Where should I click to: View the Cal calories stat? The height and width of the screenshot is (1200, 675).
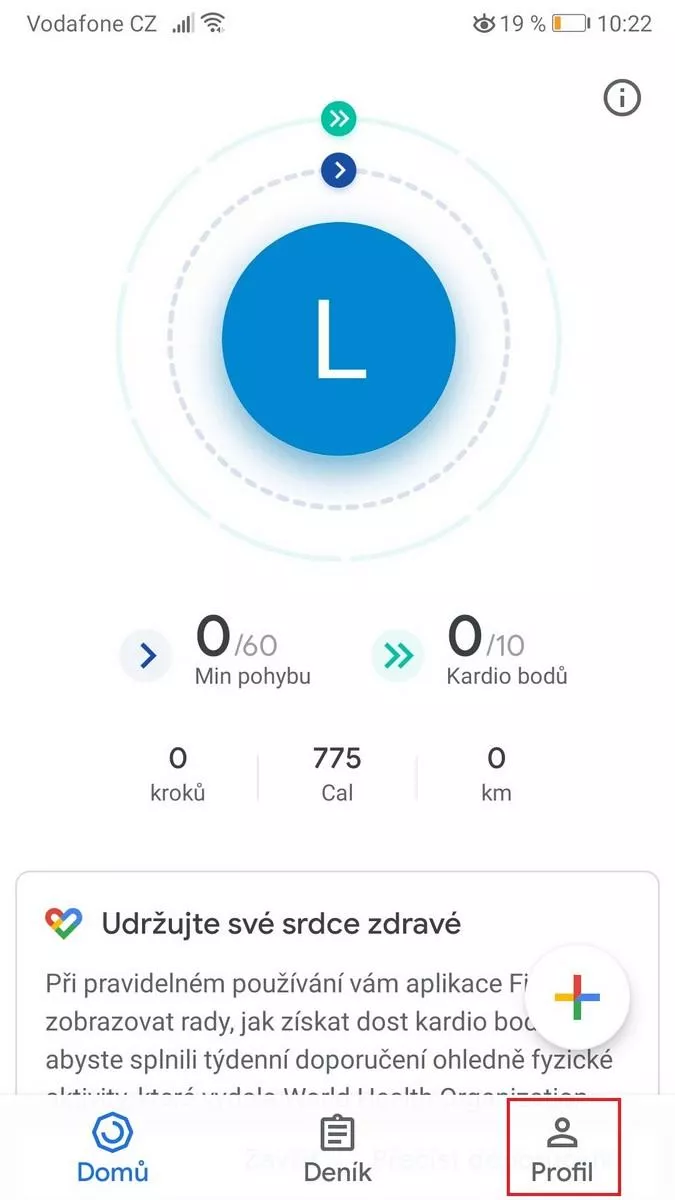pos(337,774)
